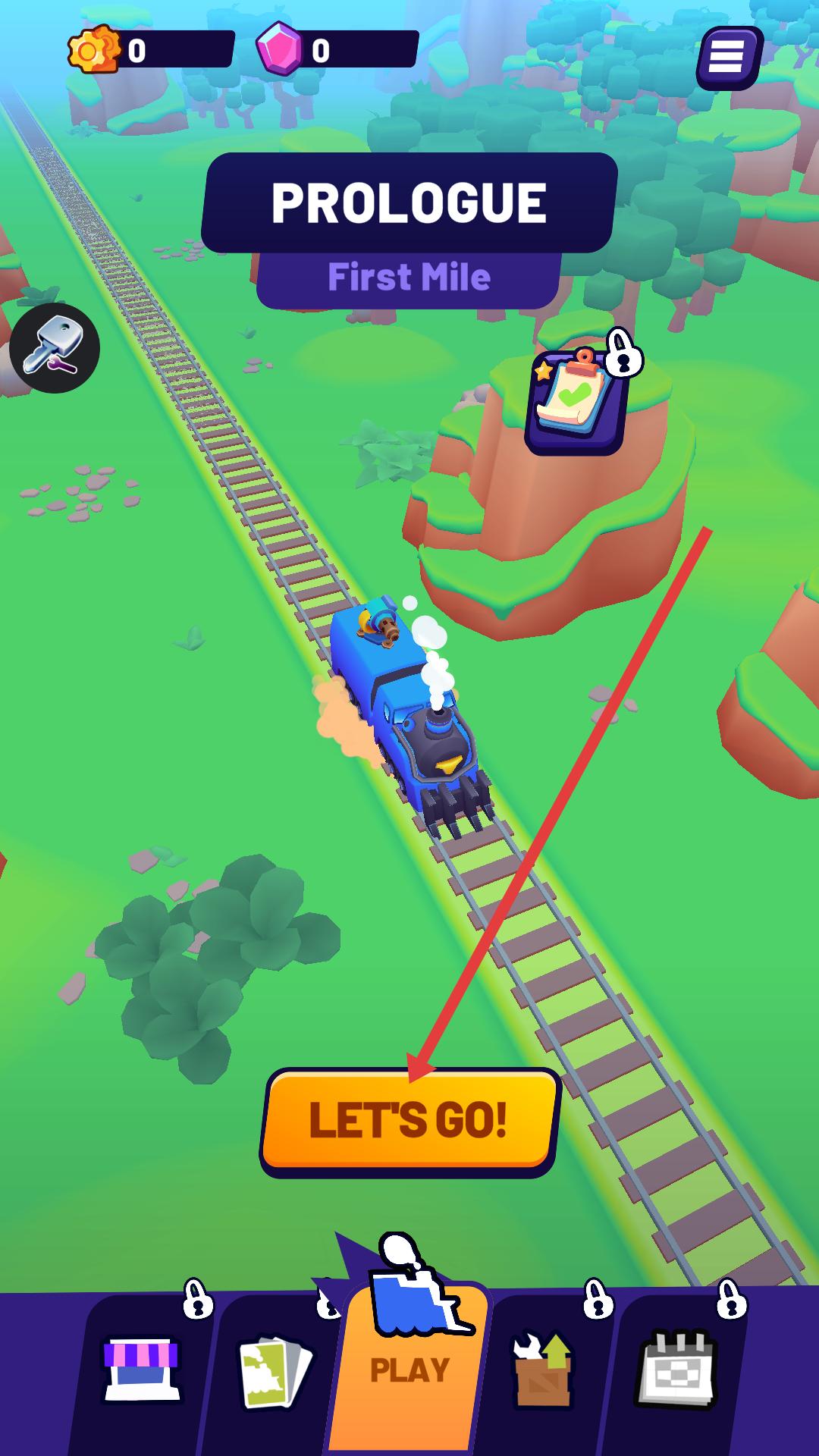Switch to the locked shop tab
Viewport: 819px width, 1456px height.
(x=141, y=1370)
